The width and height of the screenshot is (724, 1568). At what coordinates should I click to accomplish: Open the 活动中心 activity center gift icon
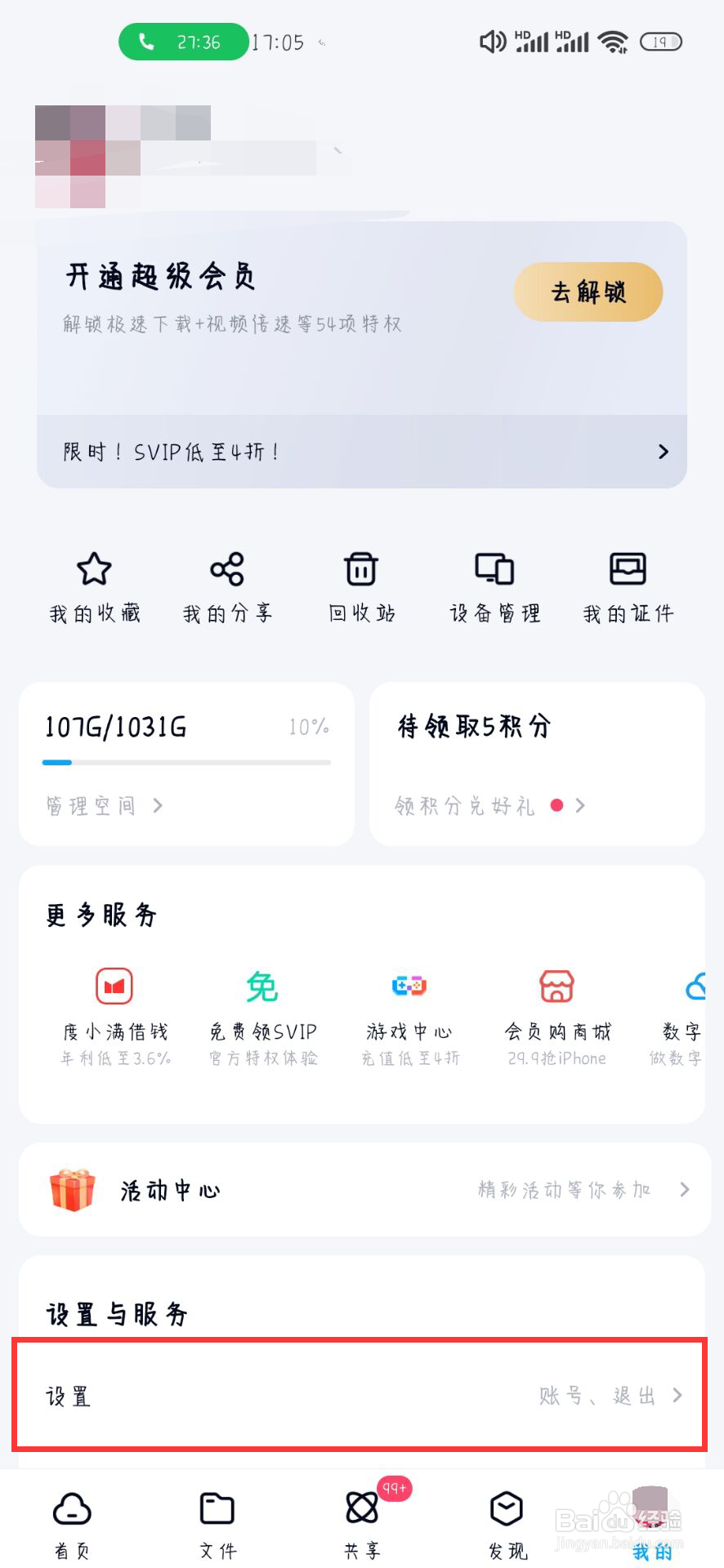(72, 1191)
